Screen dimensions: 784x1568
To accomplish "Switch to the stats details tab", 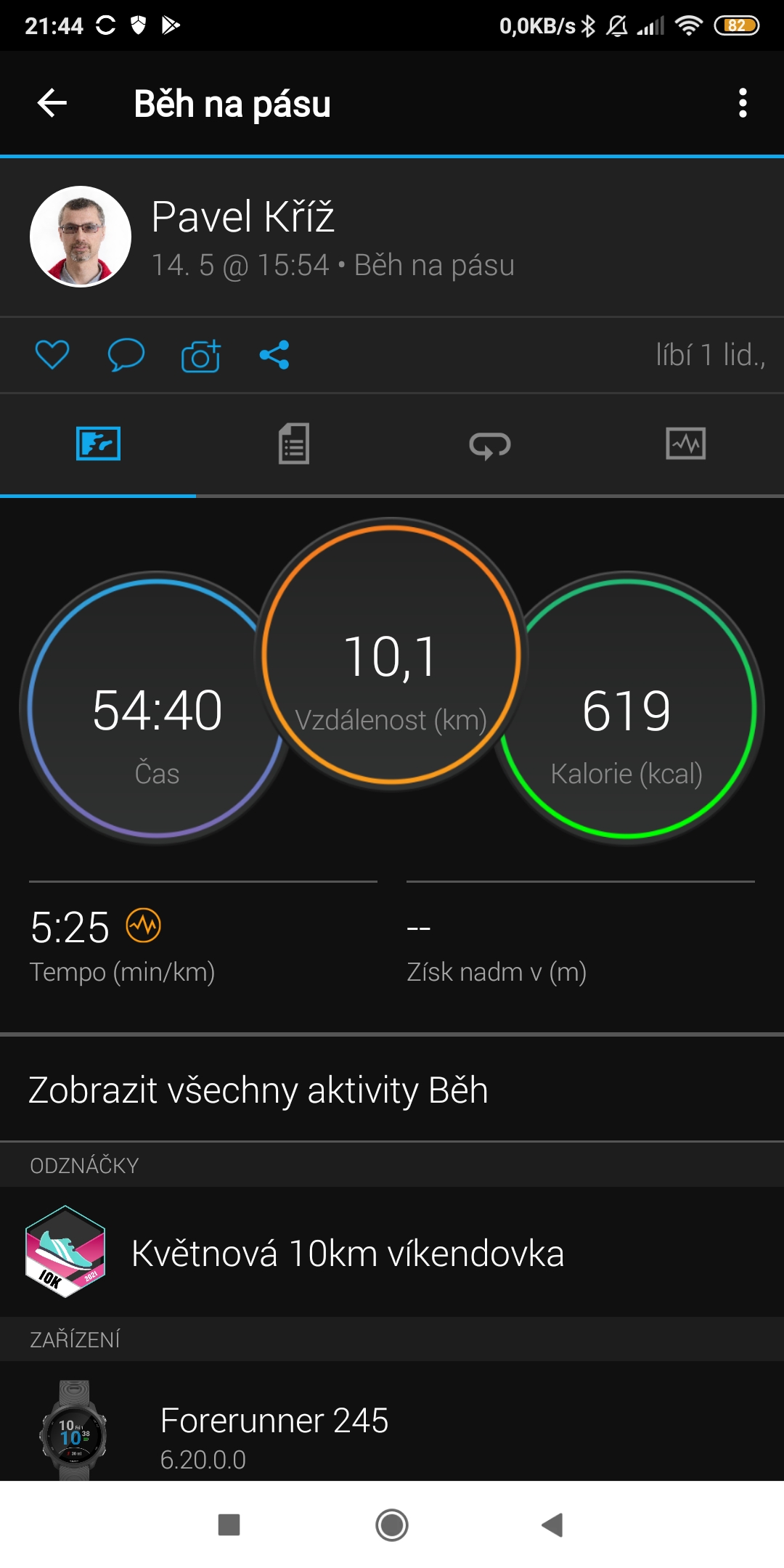I will (x=294, y=444).
